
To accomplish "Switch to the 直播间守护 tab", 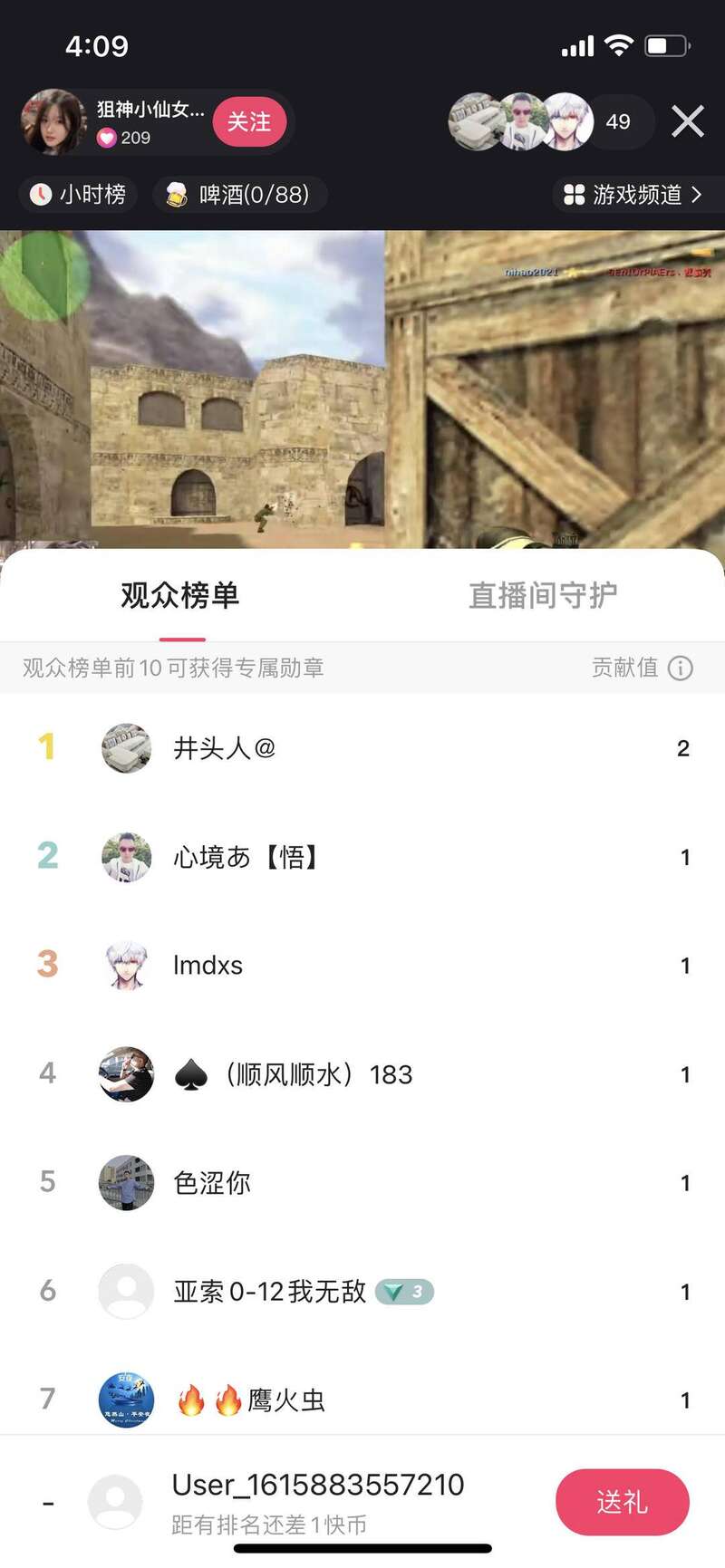I will tap(542, 596).
